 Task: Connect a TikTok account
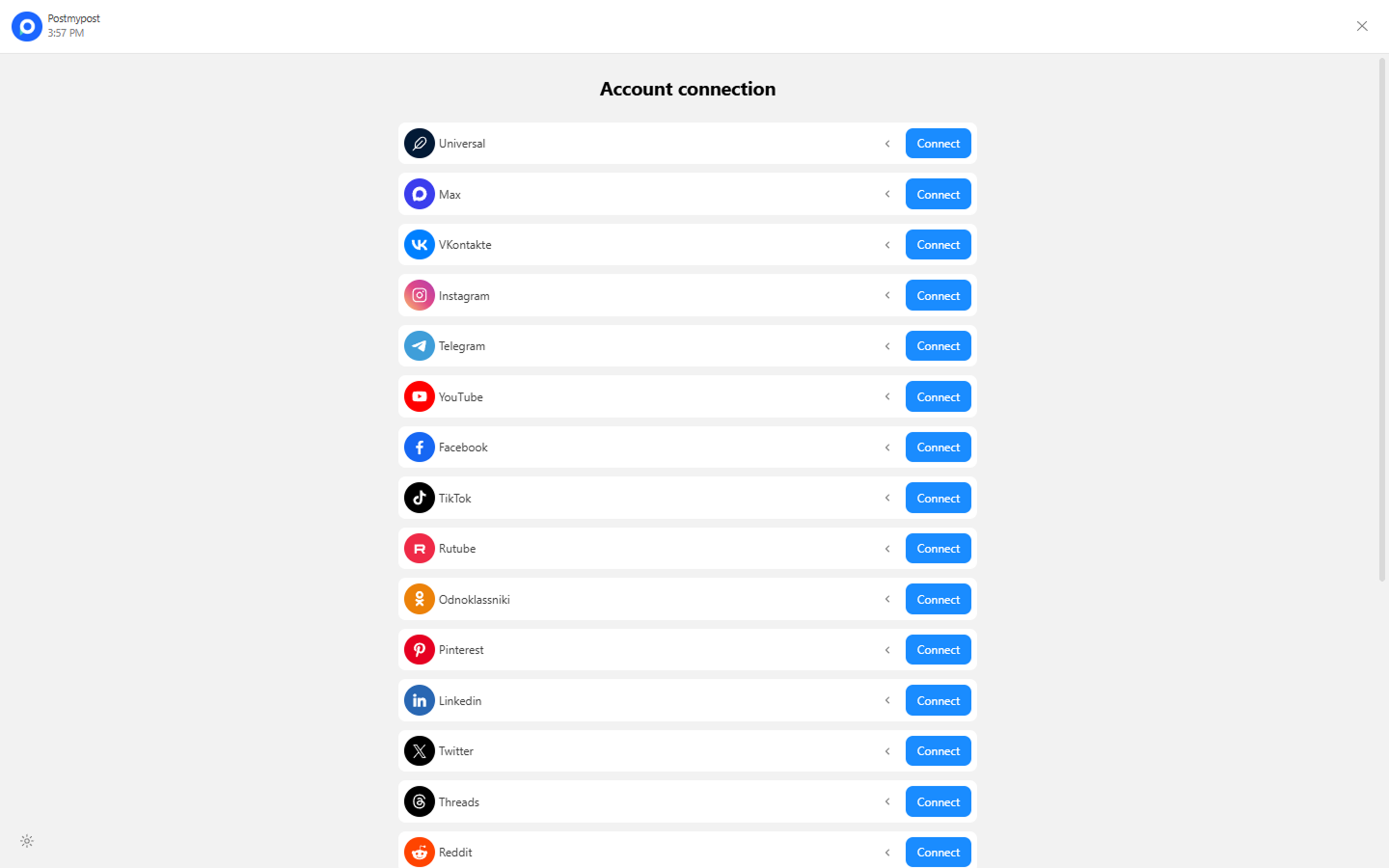coord(938,499)
